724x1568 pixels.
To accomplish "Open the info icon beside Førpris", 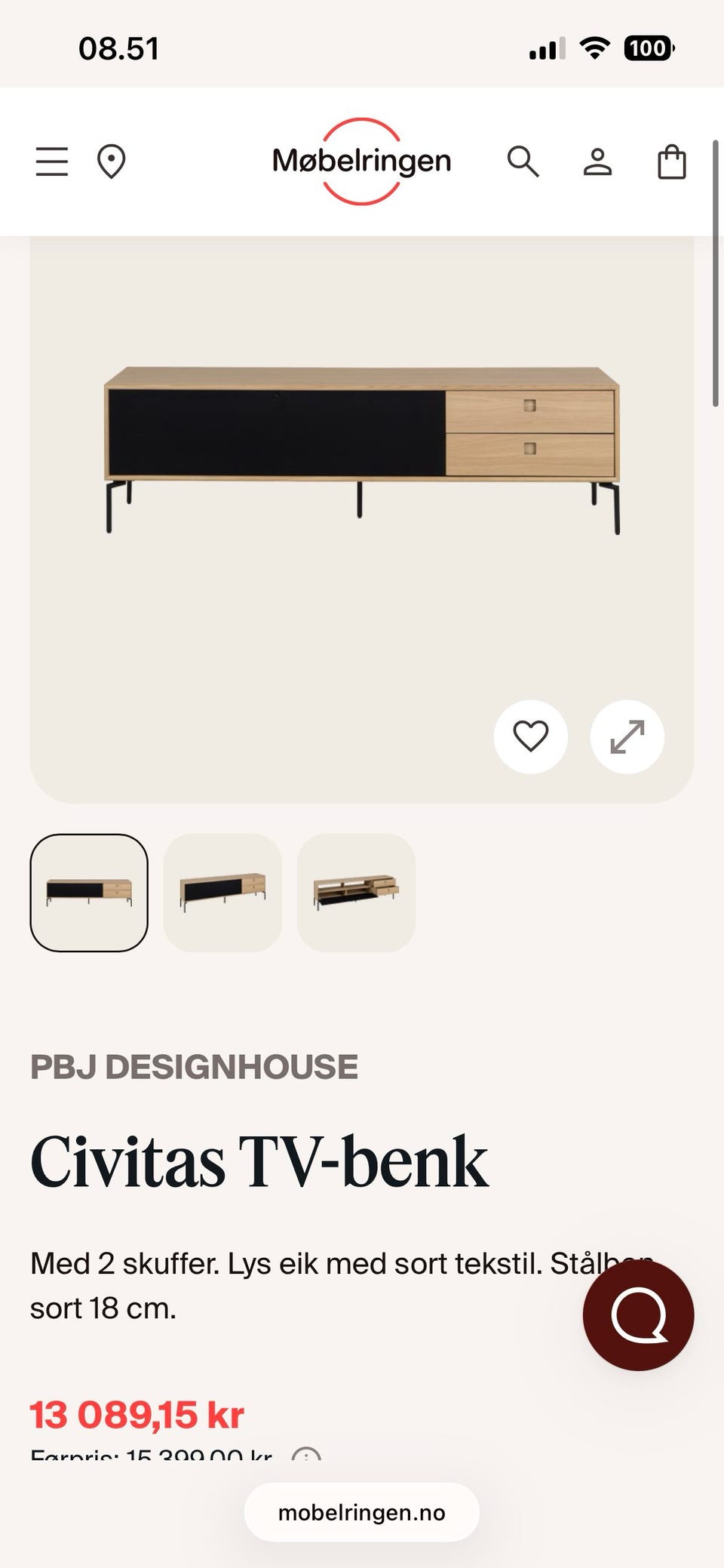I will coord(306,1455).
